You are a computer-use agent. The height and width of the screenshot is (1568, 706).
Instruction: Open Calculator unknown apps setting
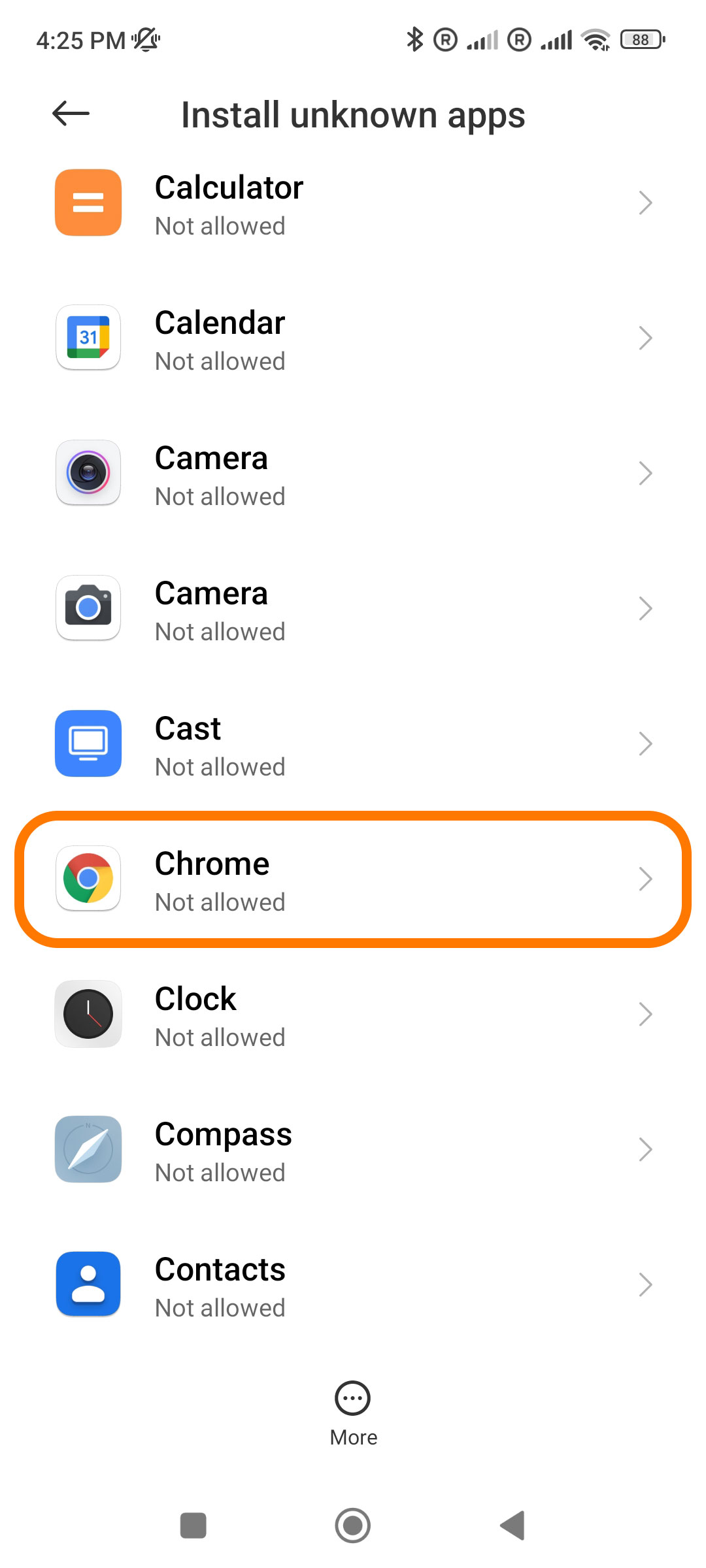pyautogui.click(x=353, y=203)
